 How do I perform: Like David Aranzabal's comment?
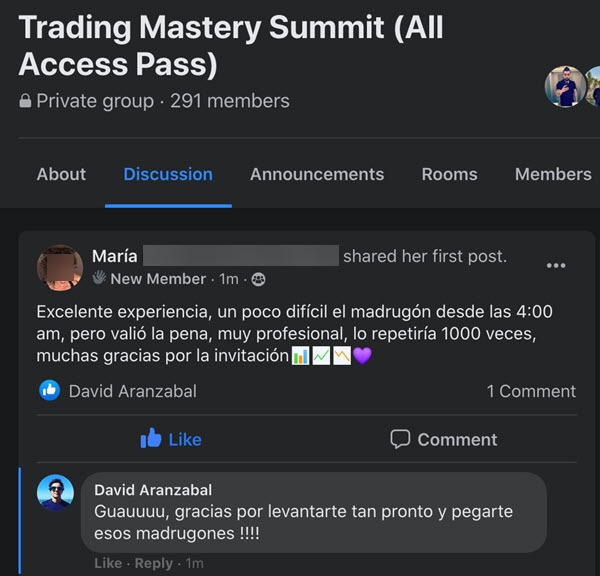click(x=107, y=564)
